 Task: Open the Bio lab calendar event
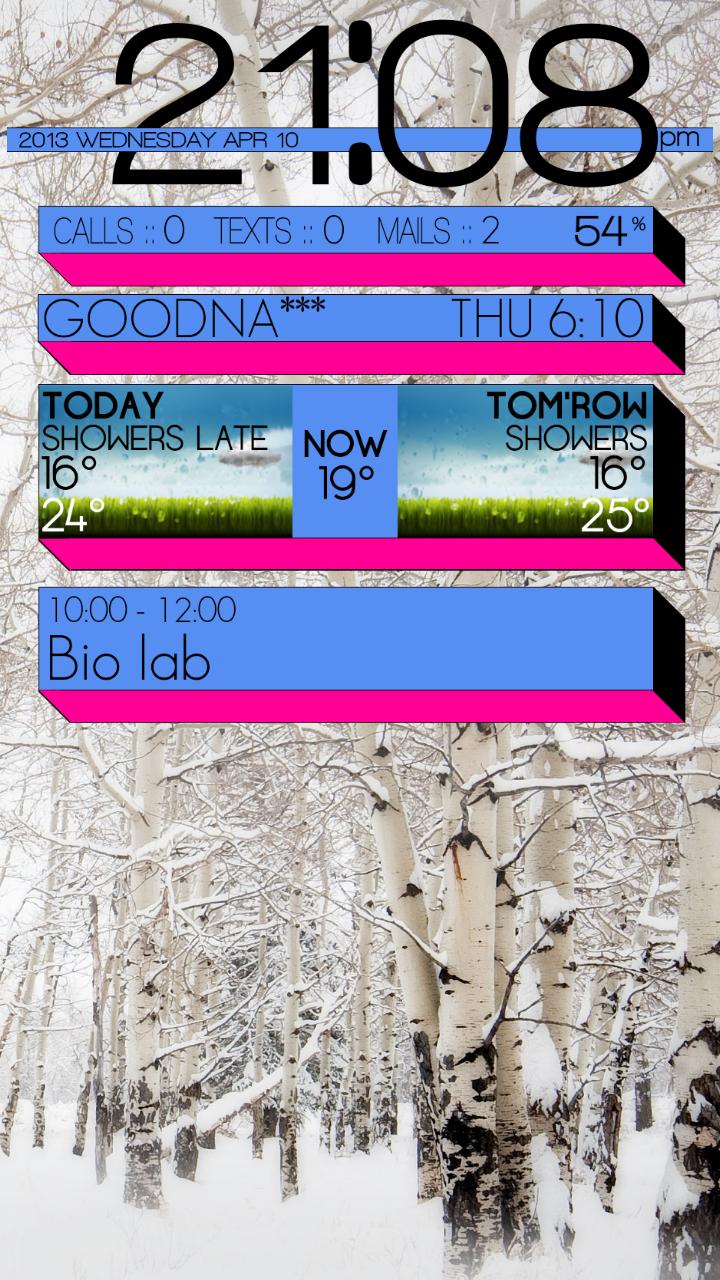(345, 638)
